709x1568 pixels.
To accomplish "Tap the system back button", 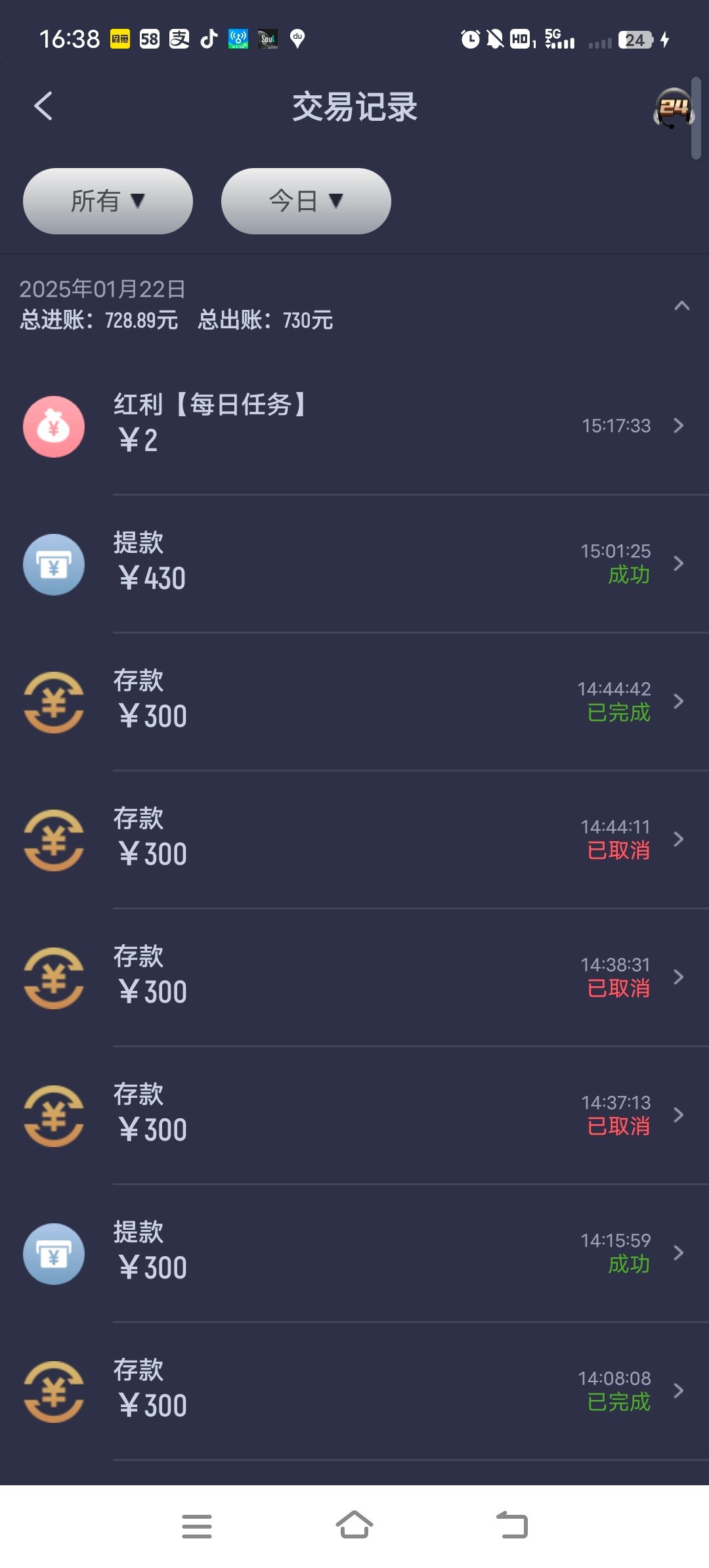I will coord(512,1525).
